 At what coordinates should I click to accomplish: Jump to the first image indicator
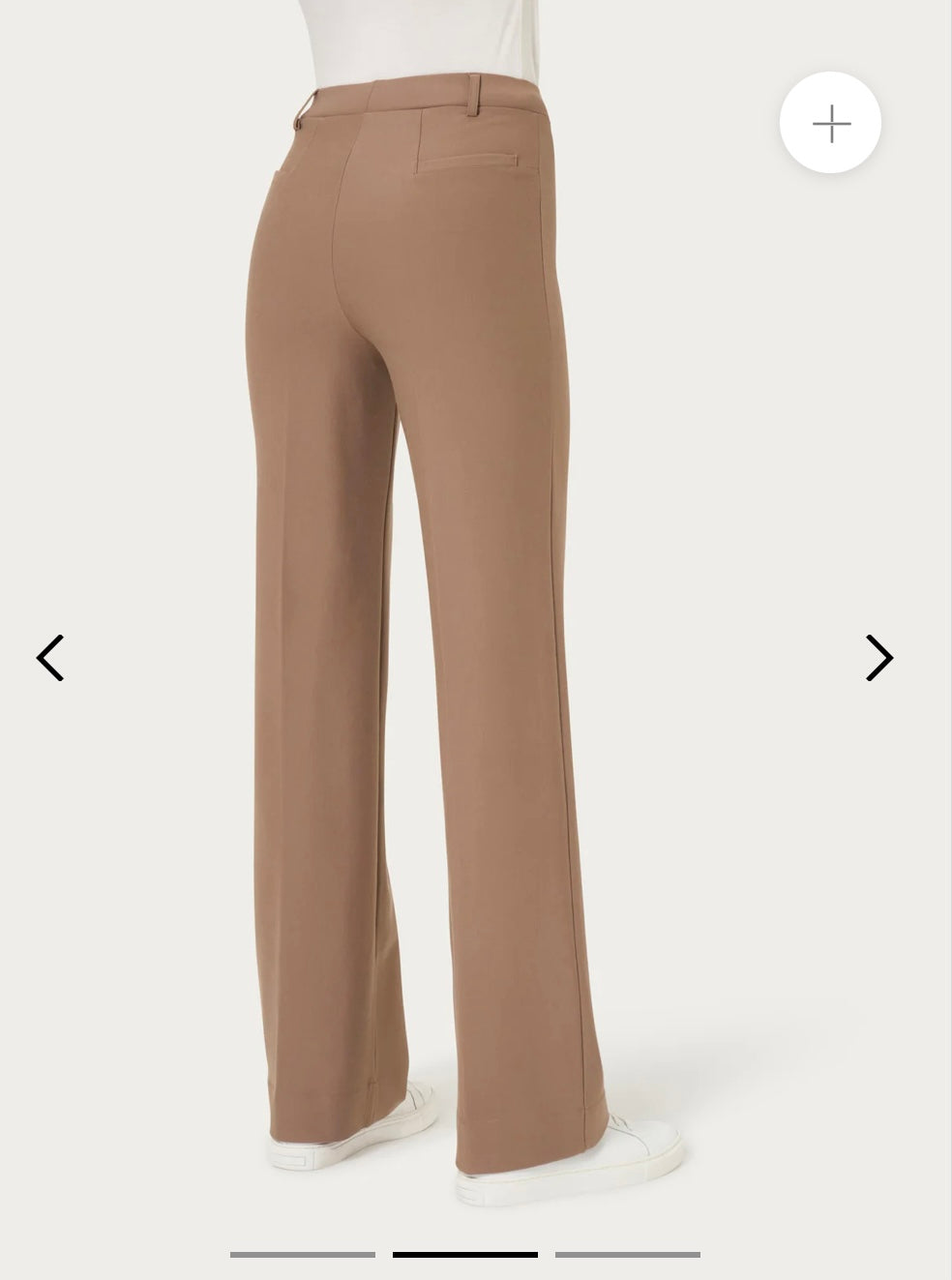(302, 1255)
